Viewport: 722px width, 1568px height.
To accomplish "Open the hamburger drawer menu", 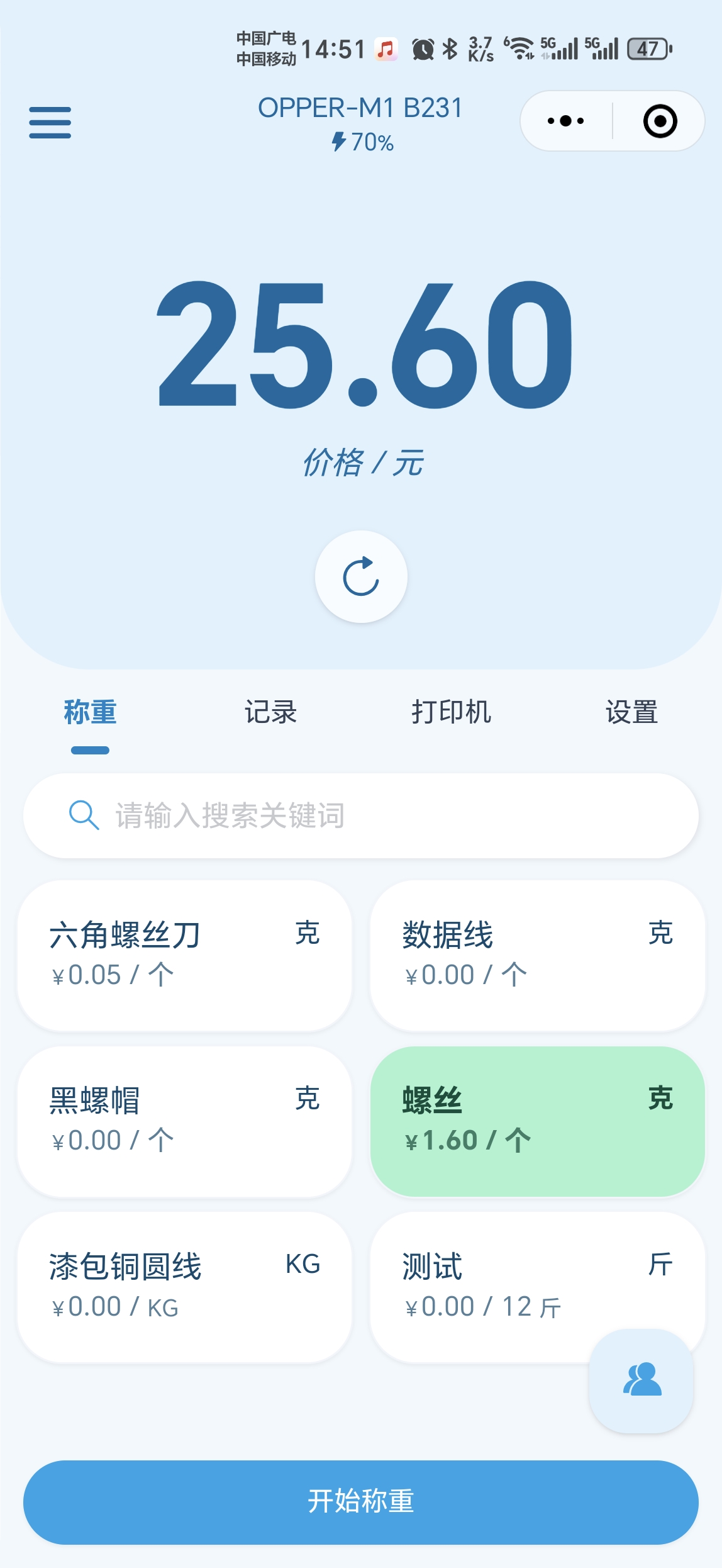I will pyautogui.click(x=50, y=122).
